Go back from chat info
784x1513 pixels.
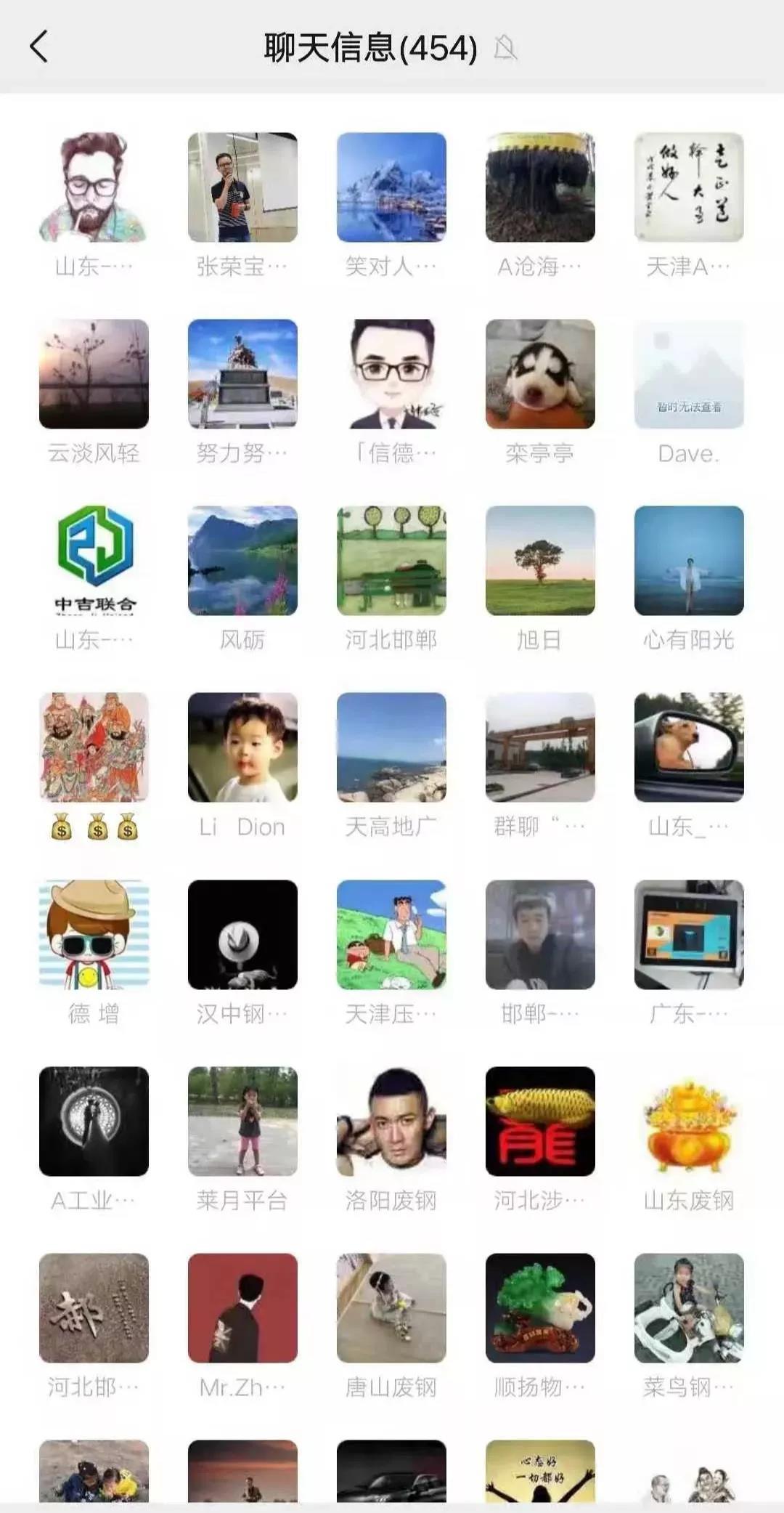39,47
